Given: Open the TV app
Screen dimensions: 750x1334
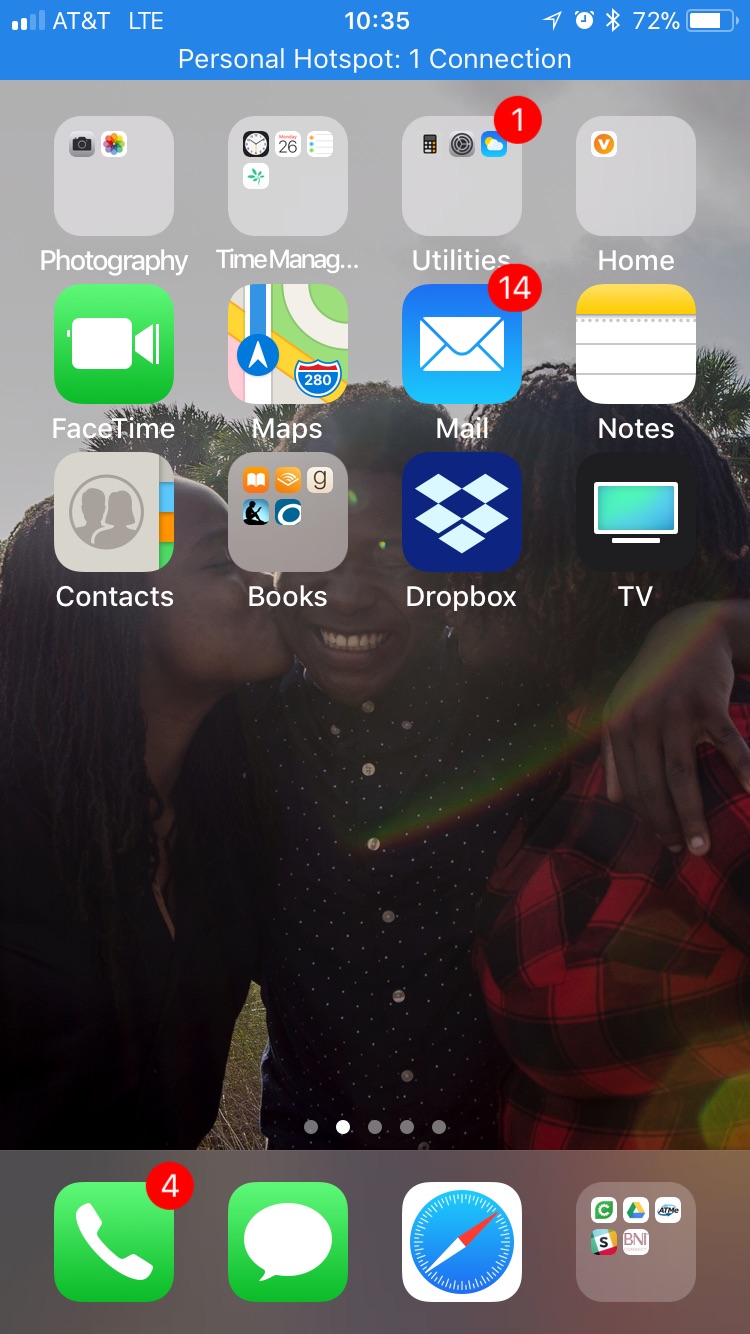Looking at the screenshot, I should 636,512.
